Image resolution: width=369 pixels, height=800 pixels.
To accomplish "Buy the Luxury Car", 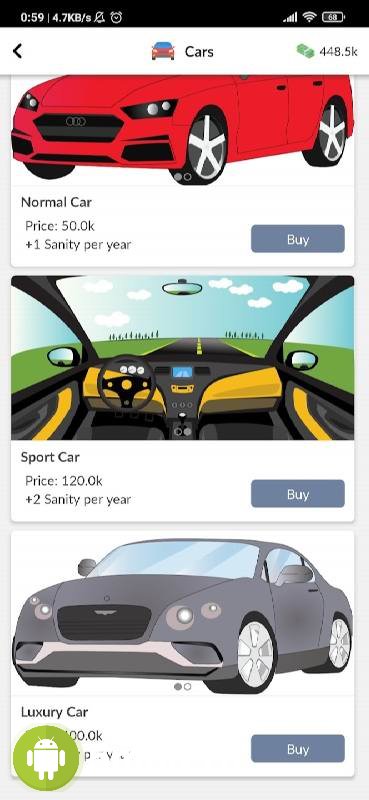I will click(298, 748).
